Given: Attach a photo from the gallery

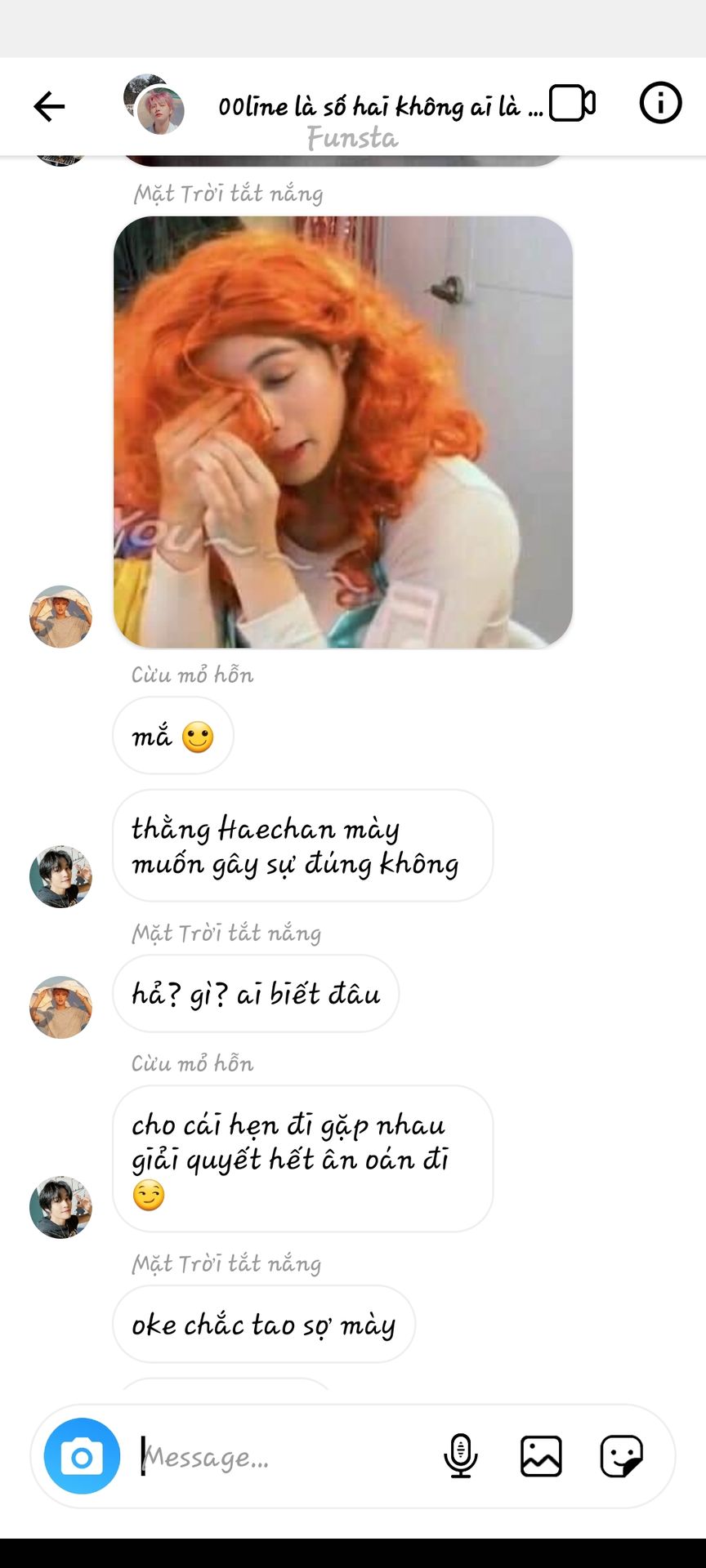Looking at the screenshot, I should coord(541,1456).
